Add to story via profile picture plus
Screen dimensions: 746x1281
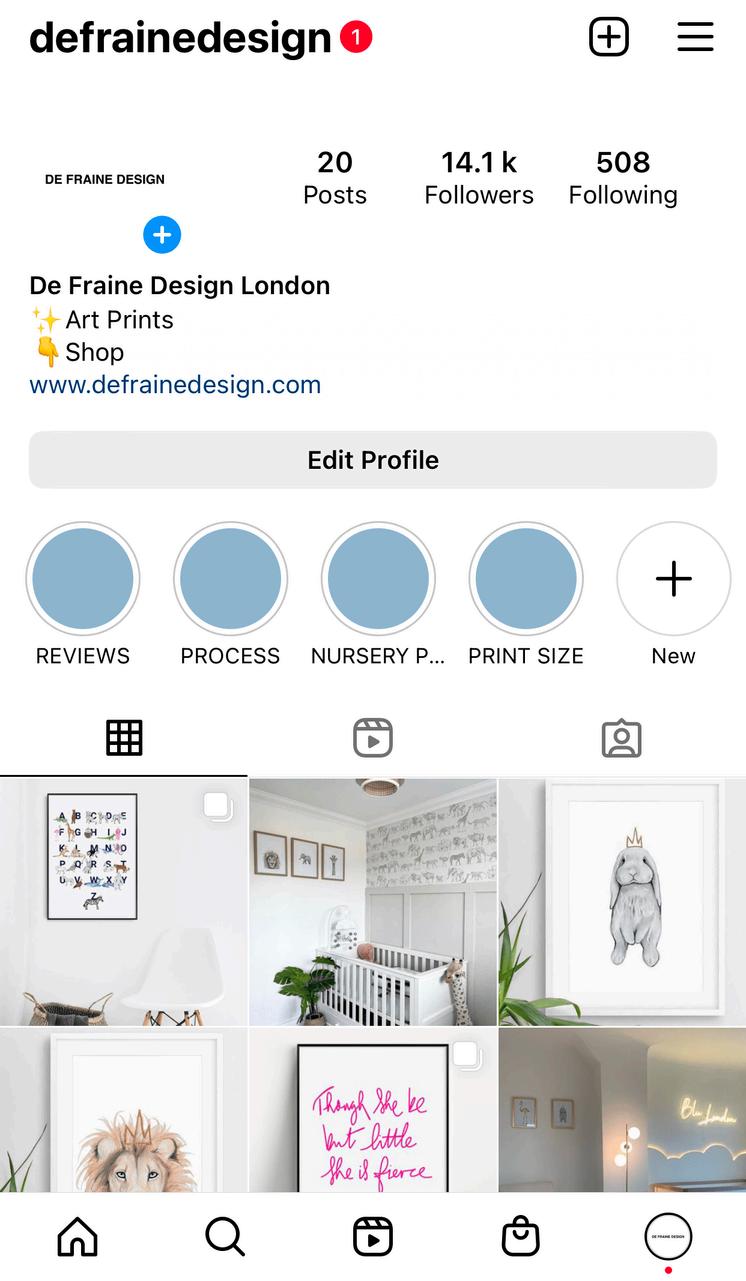pos(162,235)
